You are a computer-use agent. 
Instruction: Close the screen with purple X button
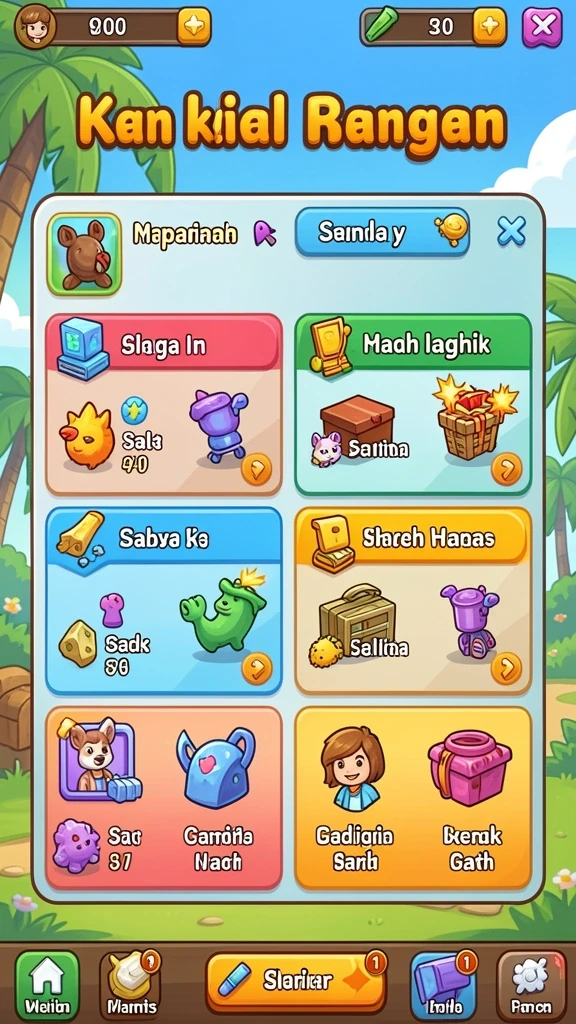pyautogui.click(x=542, y=26)
